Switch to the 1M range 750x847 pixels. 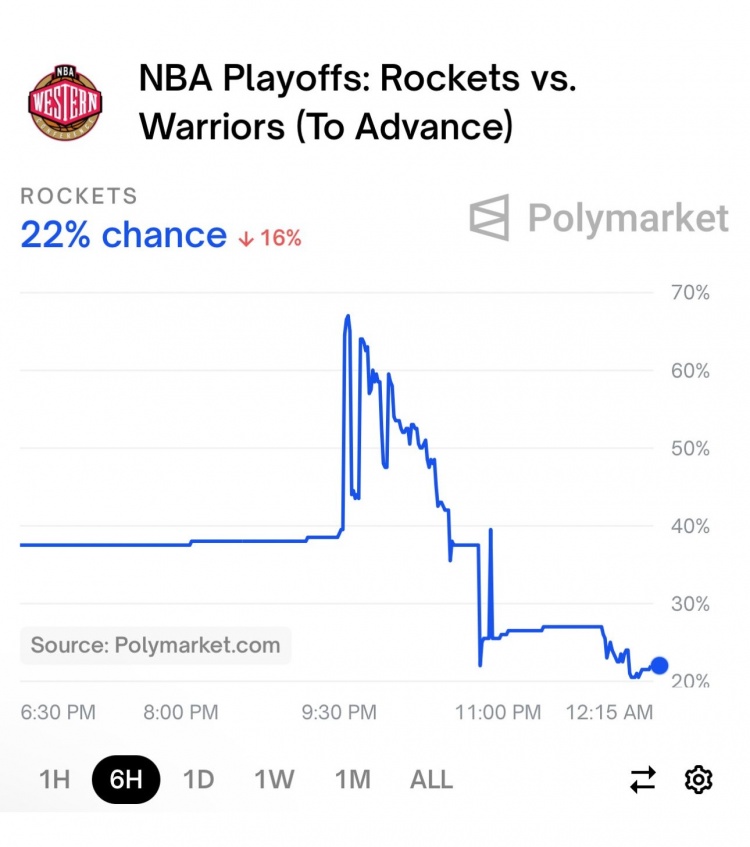(x=352, y=780)
